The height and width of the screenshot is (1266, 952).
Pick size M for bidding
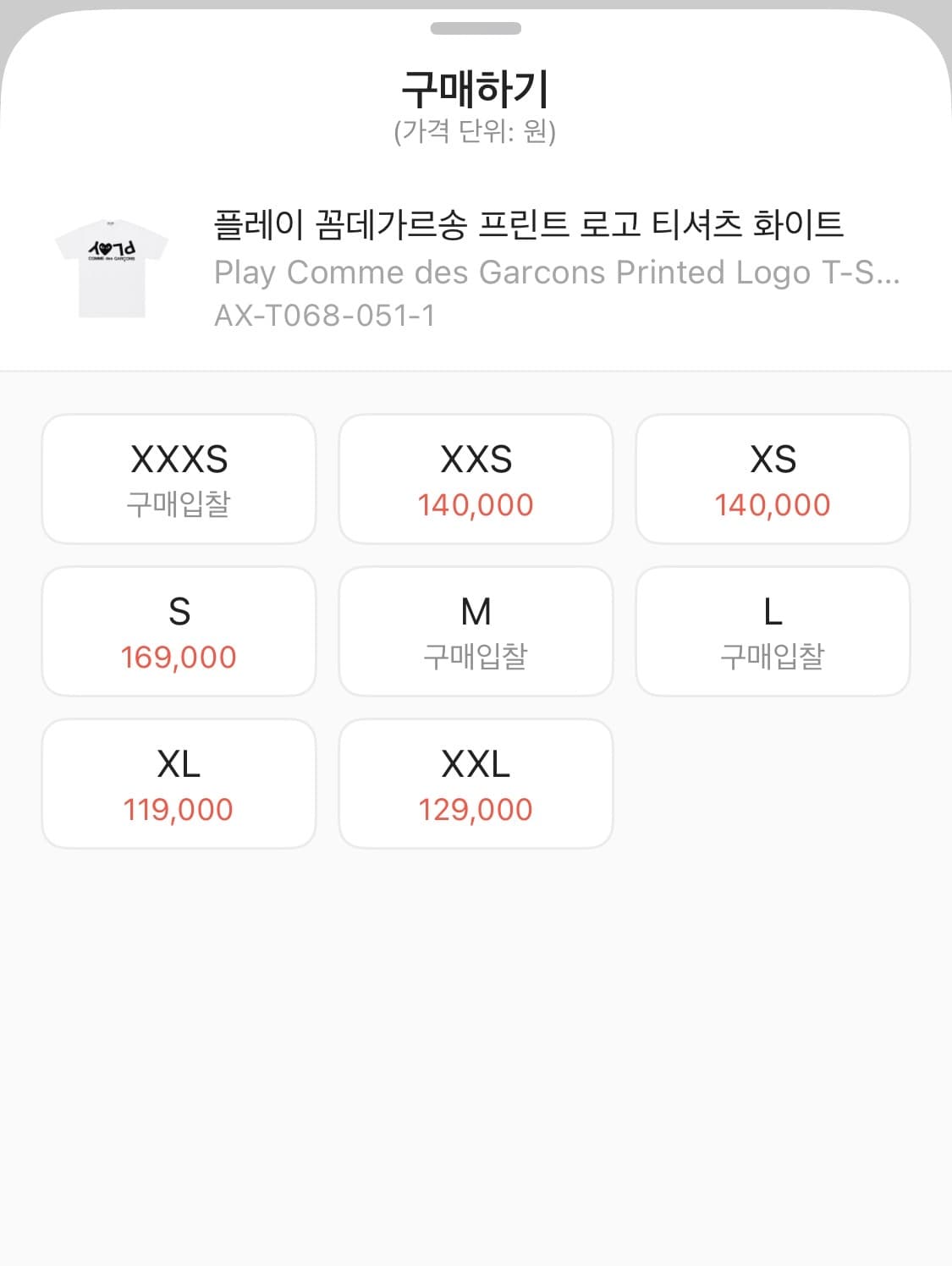476,630
